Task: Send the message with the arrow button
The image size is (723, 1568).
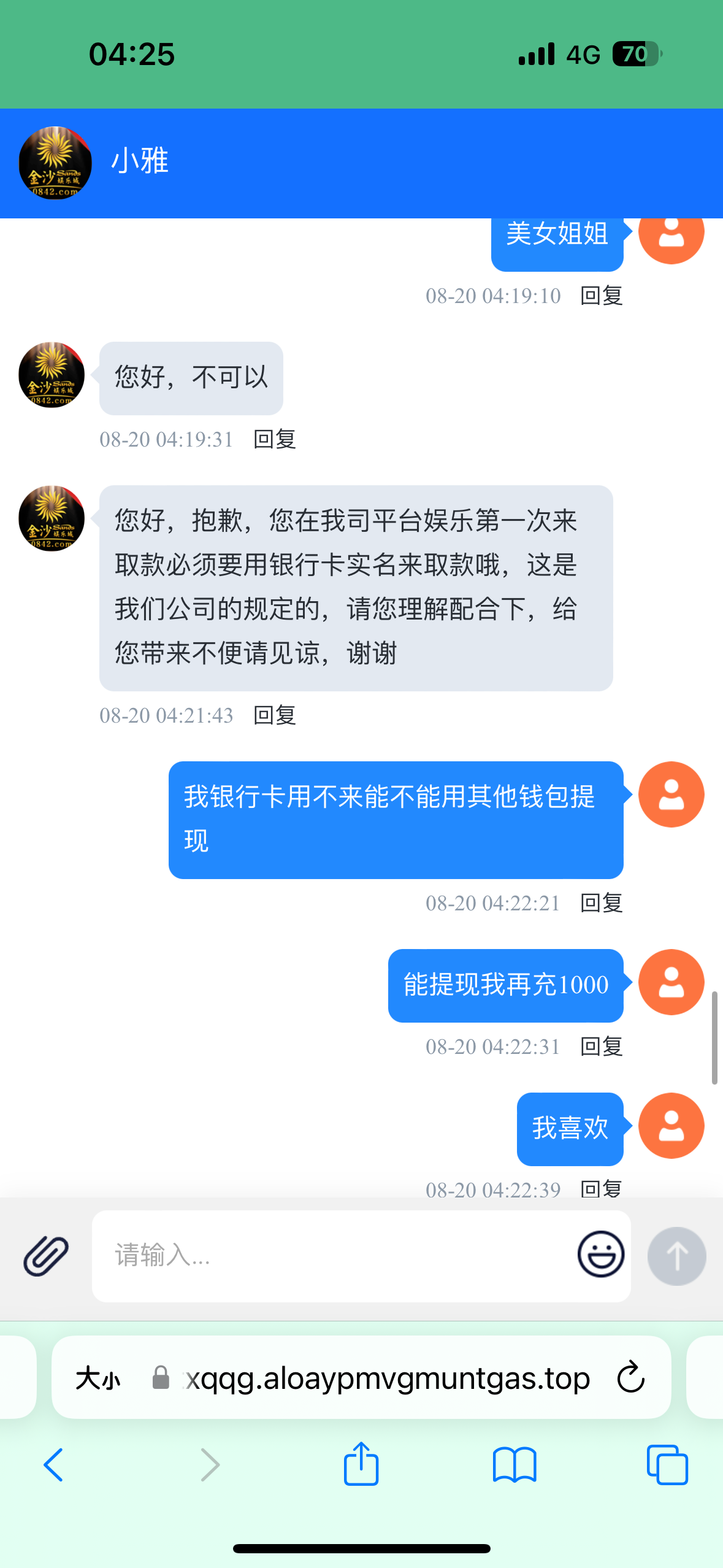Action: tap(676, 1256)
